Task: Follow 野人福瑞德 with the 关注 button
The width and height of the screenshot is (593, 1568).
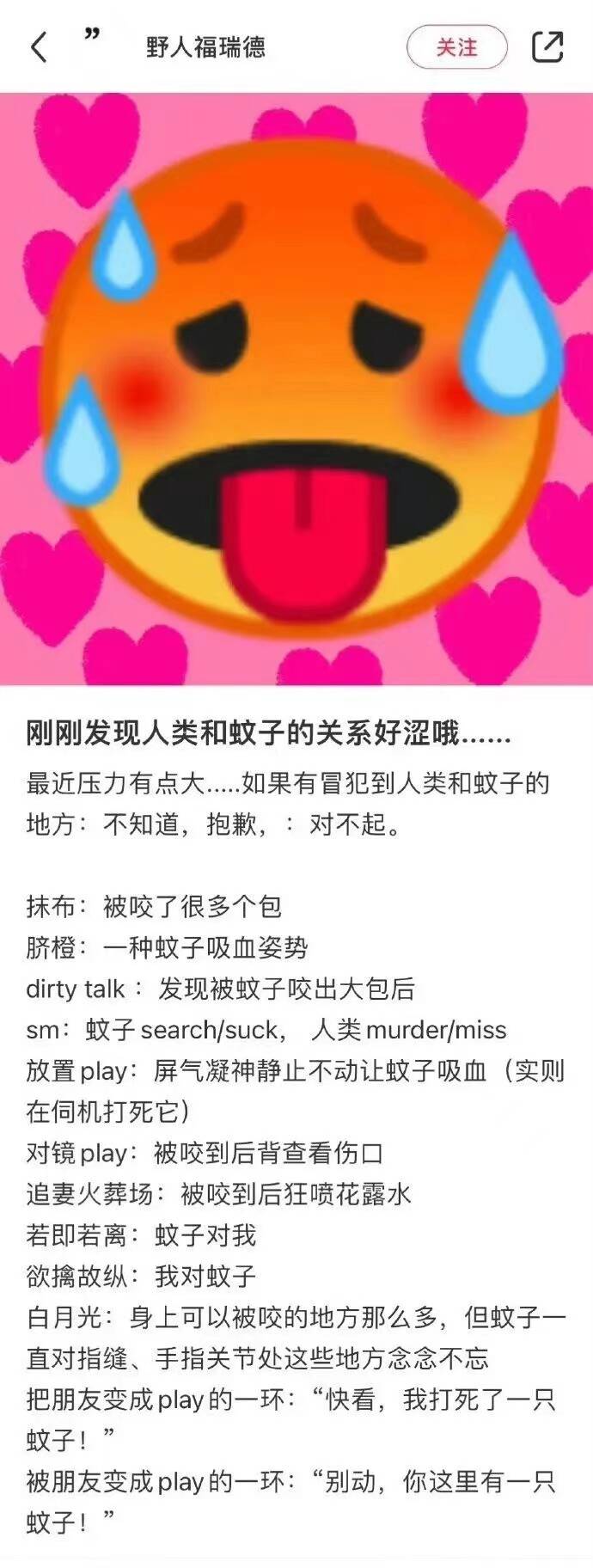Action: coord(456,46)
